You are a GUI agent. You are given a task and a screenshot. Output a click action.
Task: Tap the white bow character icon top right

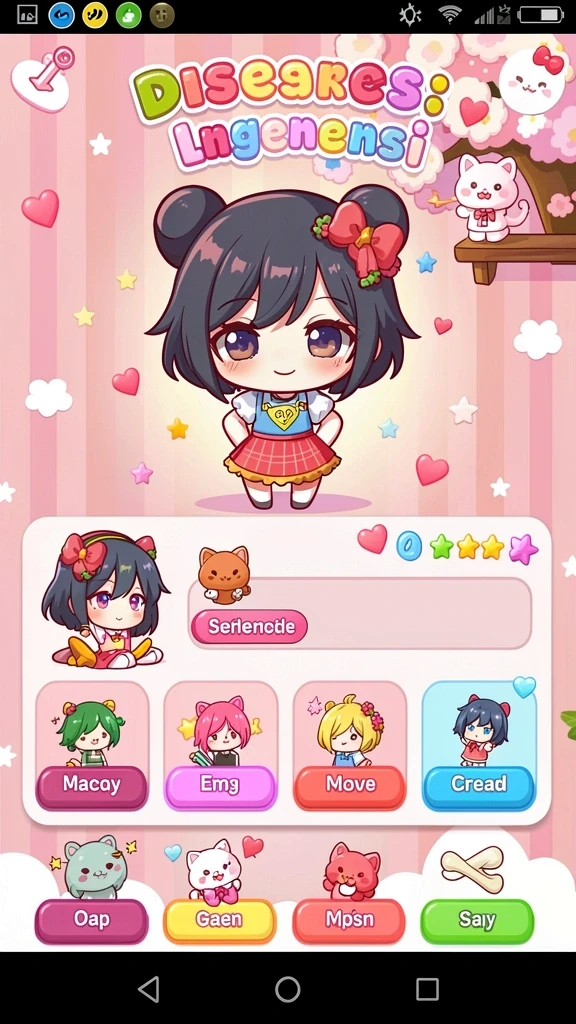point(532,78)
